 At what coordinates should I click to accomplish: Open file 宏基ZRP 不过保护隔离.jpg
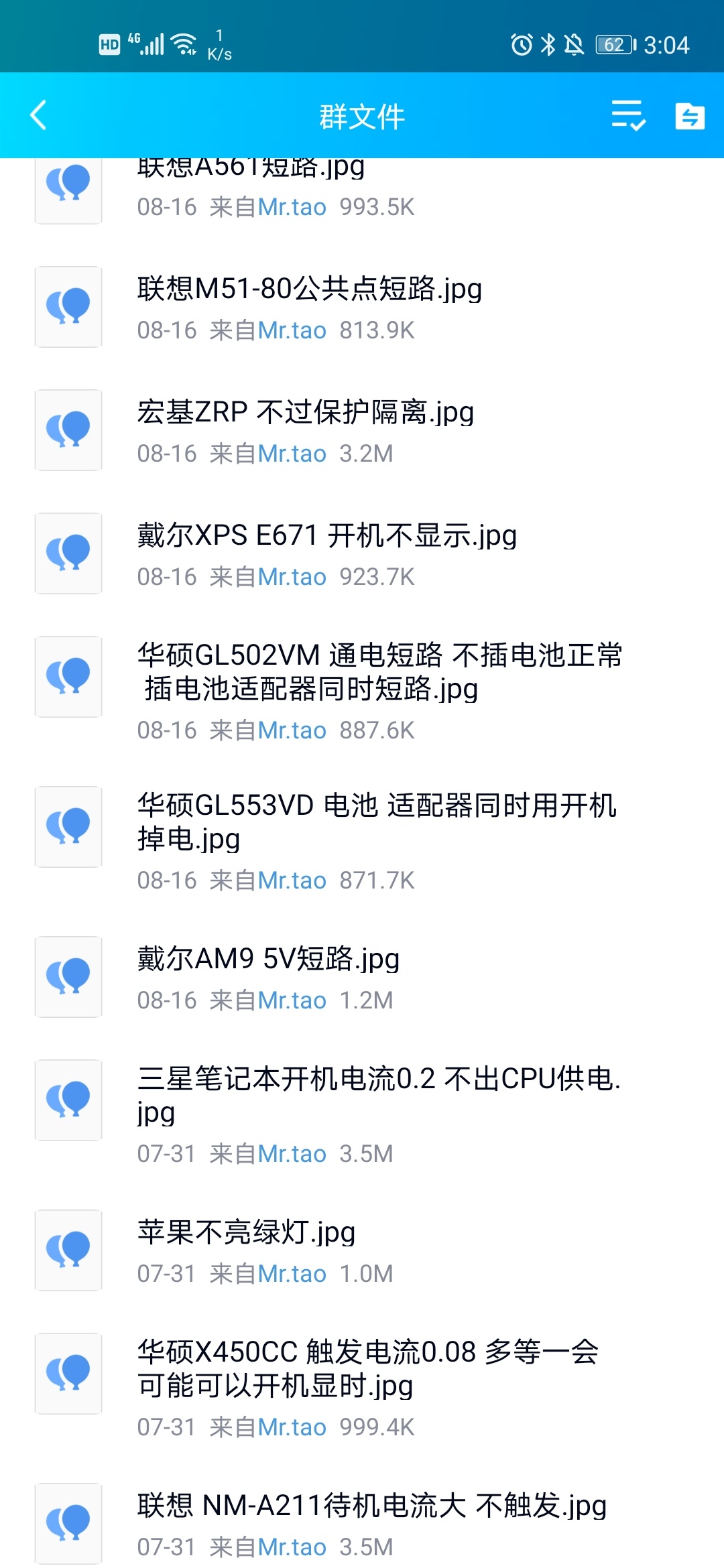[x=362, y=431]
